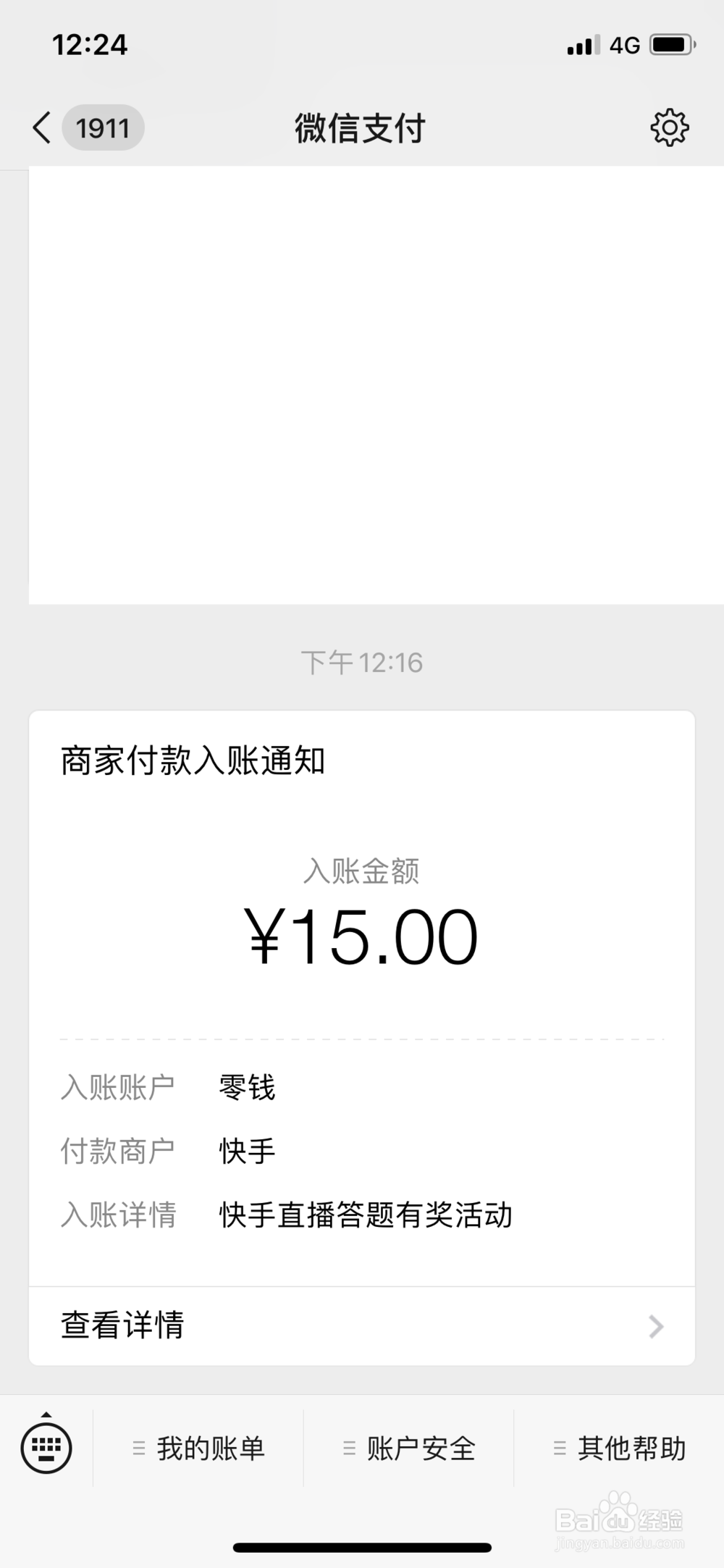724x1568 pixels.
Task: Tap the battery status icon
Action: pos(670,45)
